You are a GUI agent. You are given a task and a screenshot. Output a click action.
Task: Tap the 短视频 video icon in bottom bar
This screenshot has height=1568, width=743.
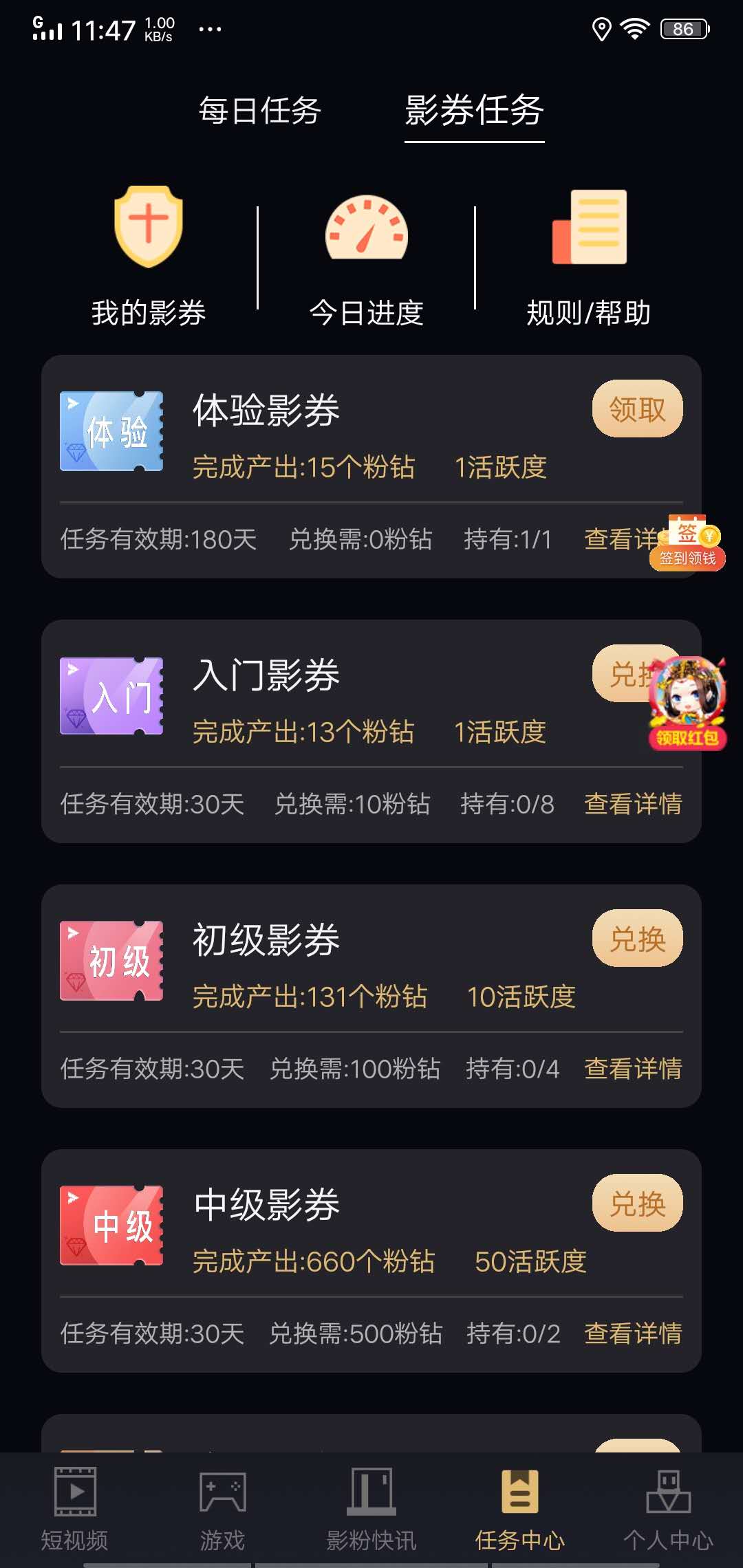tap(76, 1491)
